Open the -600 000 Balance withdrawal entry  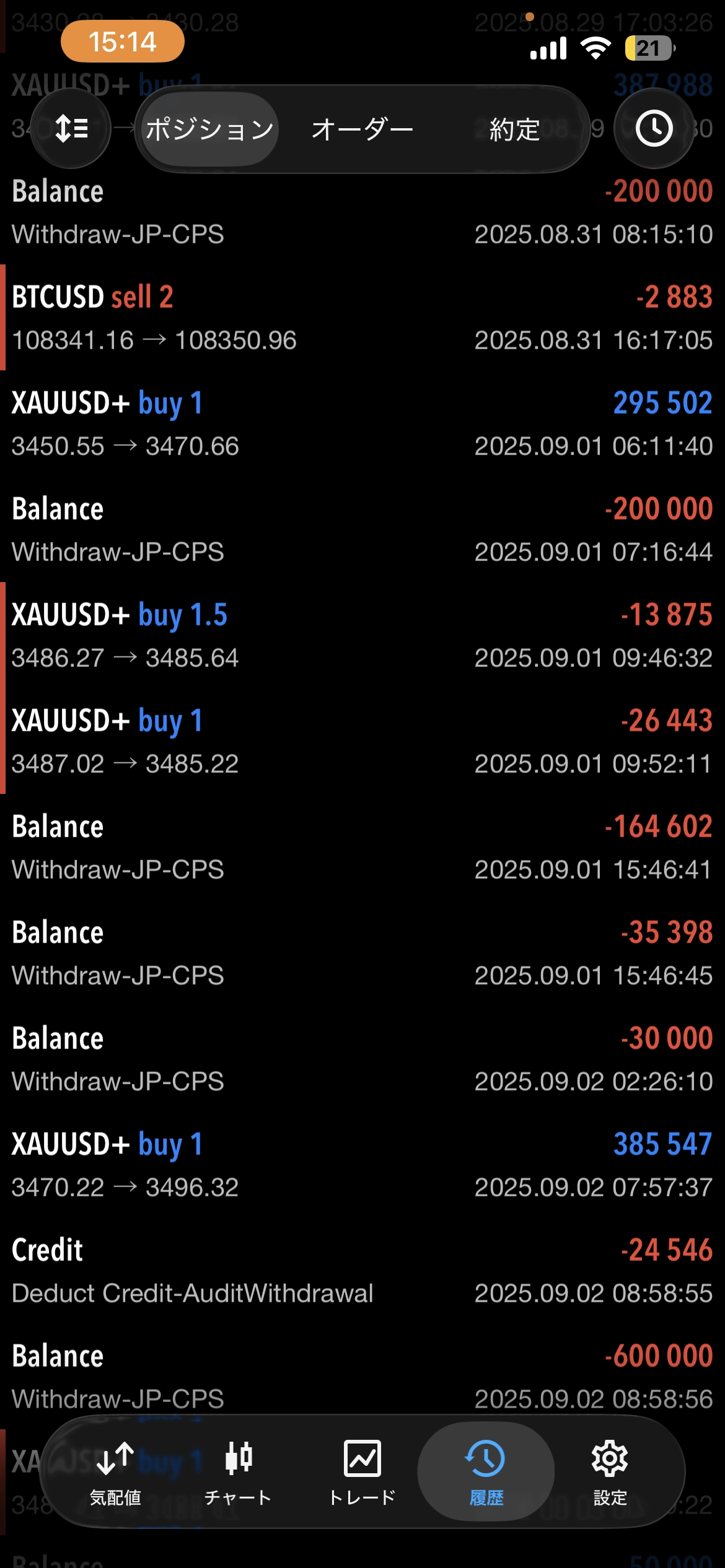coord(362,1377)
